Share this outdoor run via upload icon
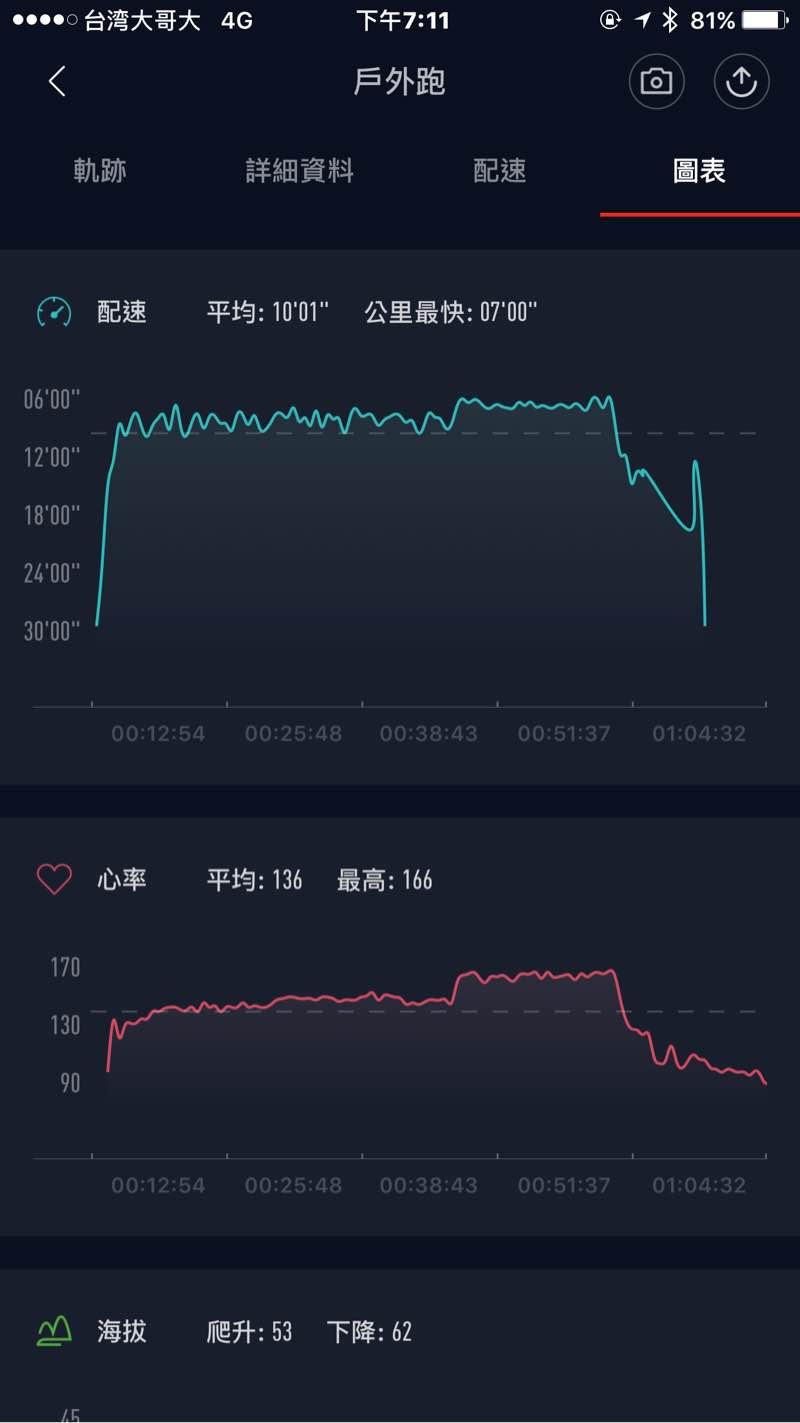 pos(741,82)
